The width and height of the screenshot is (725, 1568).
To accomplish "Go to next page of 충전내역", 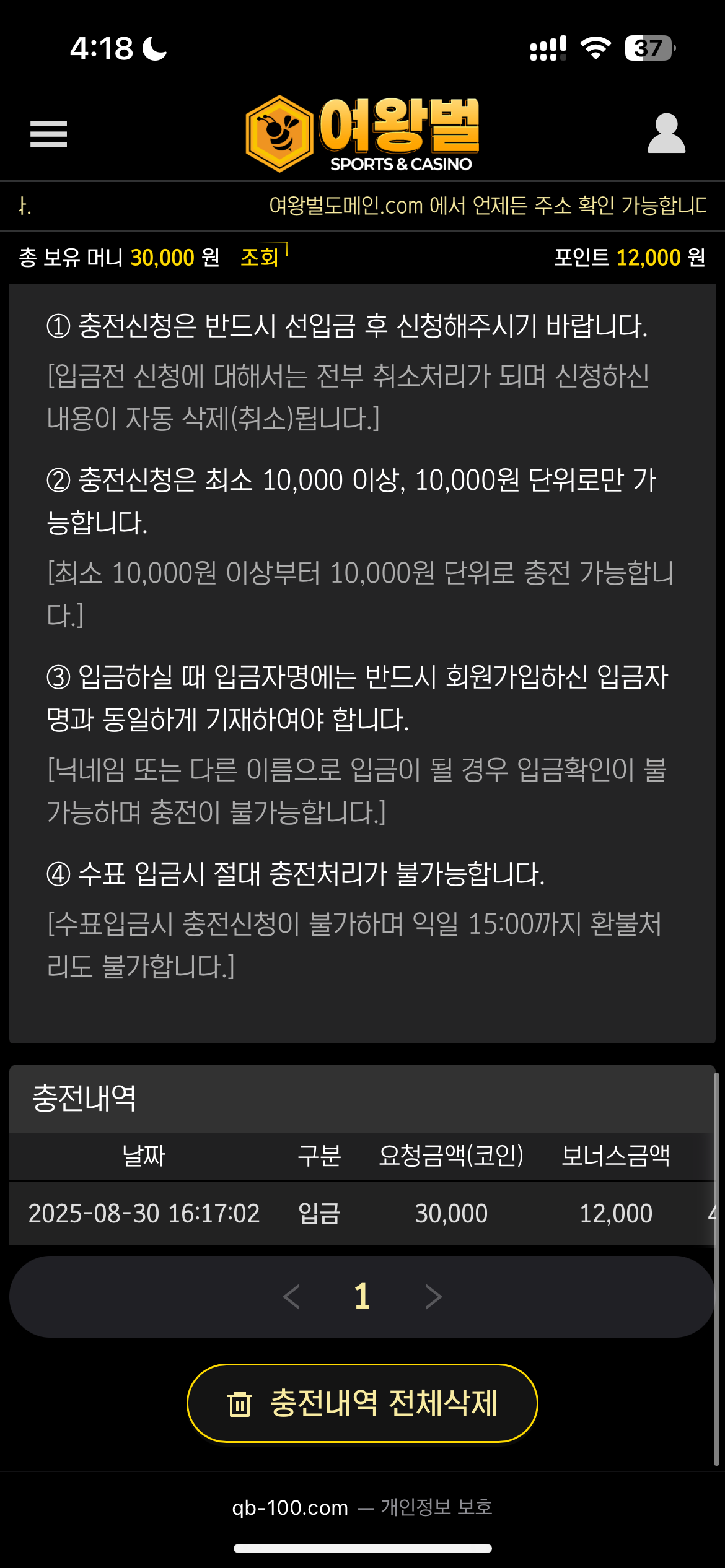I will tap(434, 1296).
